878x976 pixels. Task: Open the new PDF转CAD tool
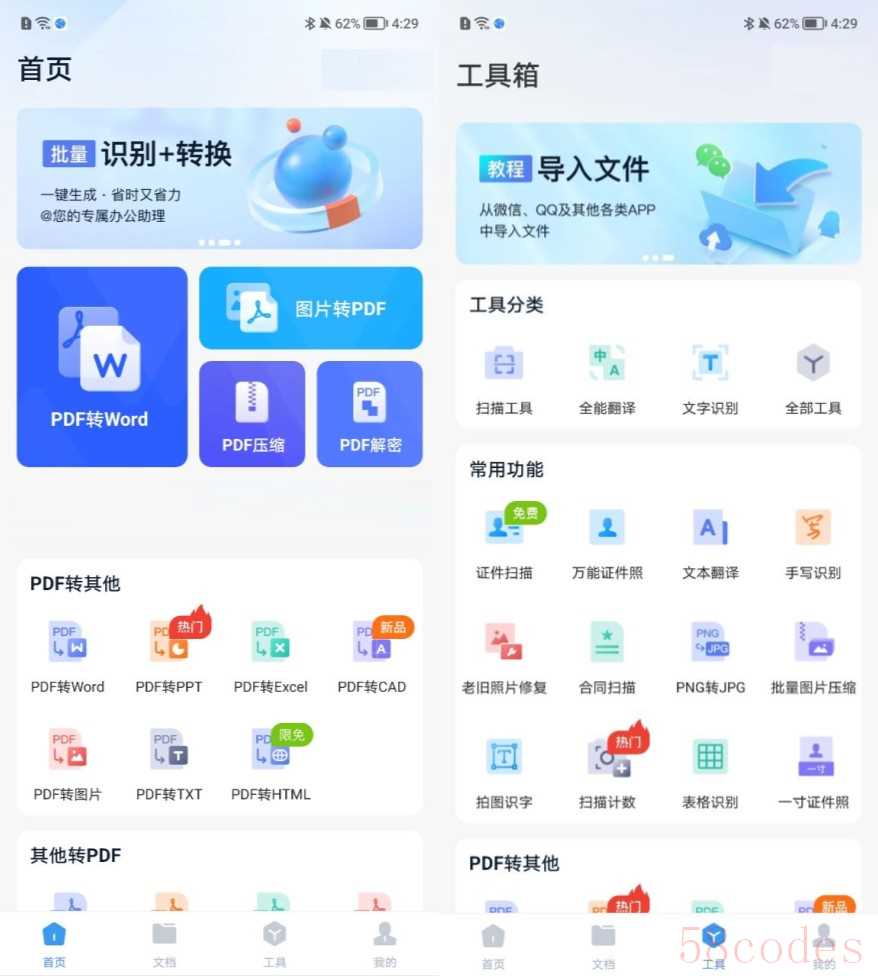pos(372,653)
